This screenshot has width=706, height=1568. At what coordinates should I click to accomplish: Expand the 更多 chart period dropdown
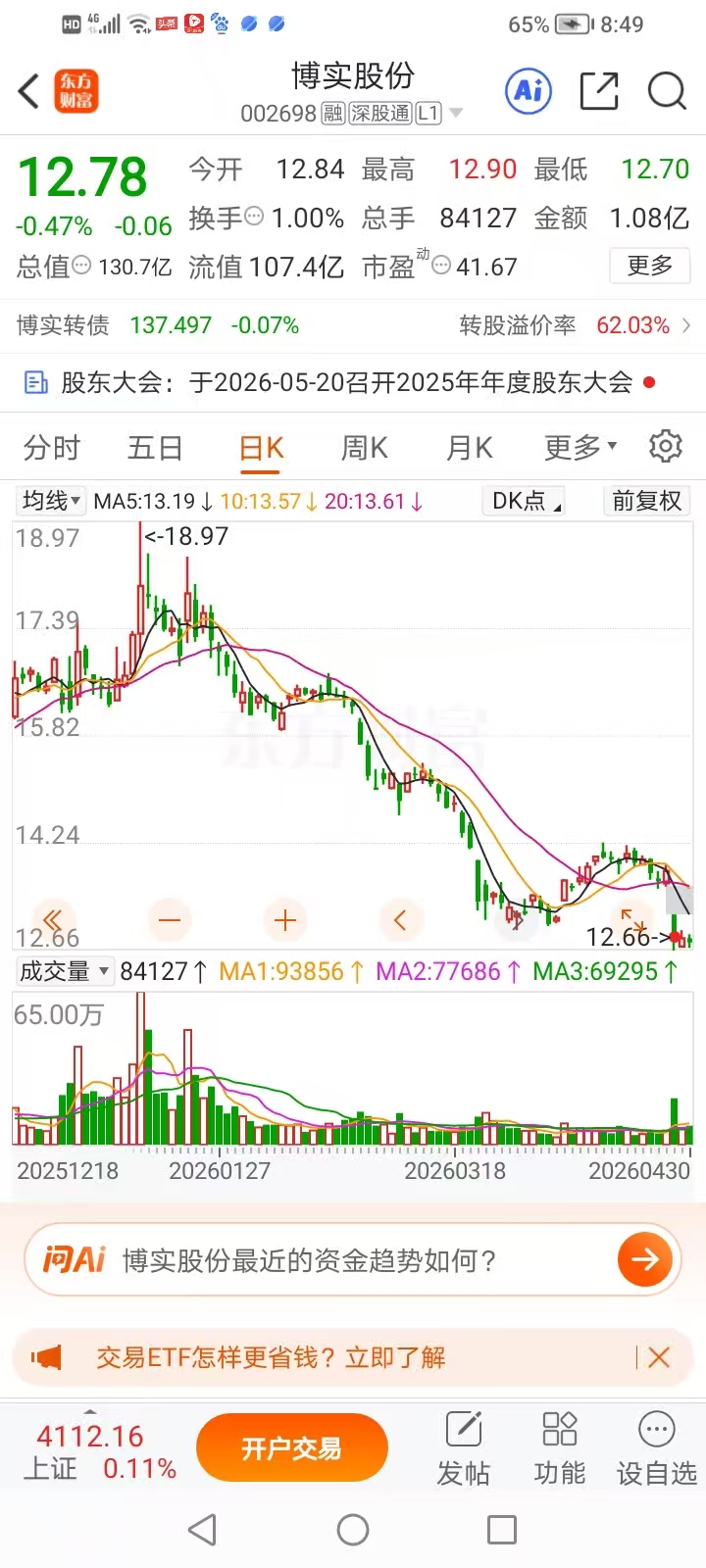(x=580, y=448)
